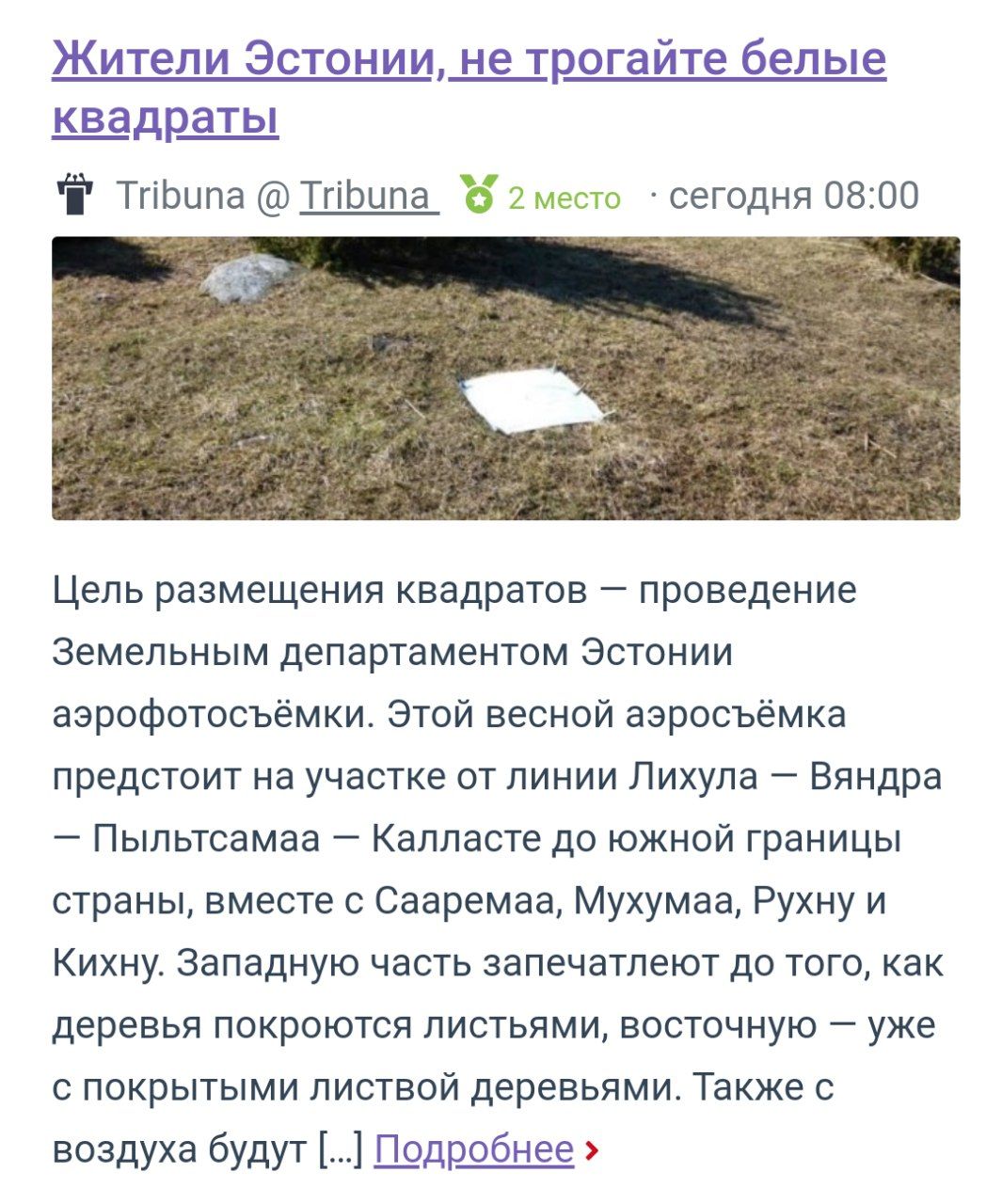Open the article photo of the white square
The image size is (1002, 1204).
[505, 378]
